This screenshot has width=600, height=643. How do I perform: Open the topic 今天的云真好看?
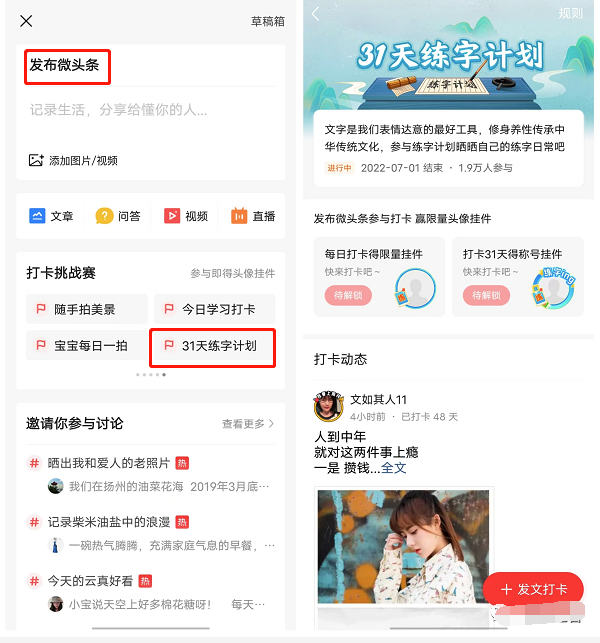click(90, 580)
